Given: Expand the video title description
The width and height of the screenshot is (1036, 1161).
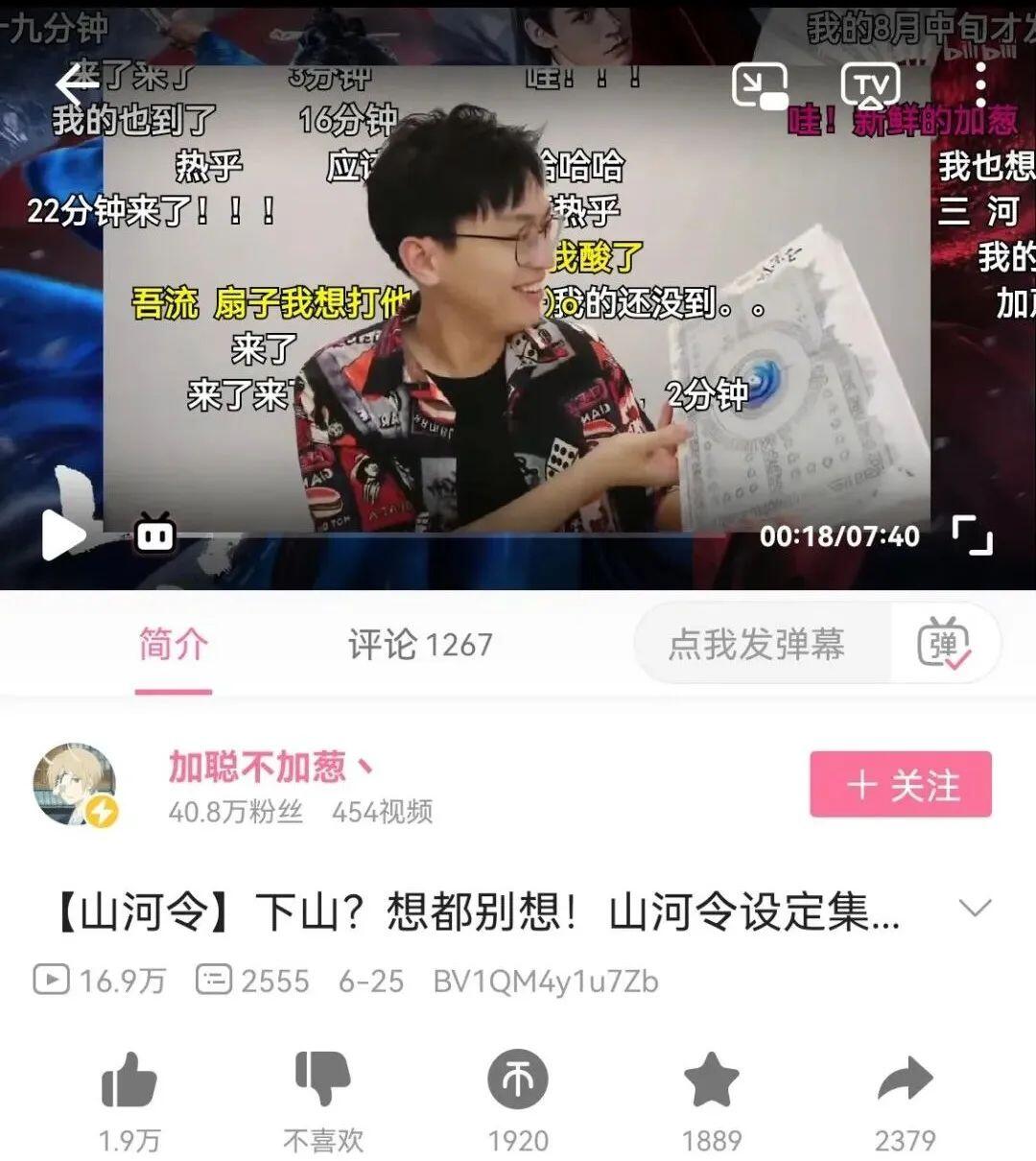Looking at the screenshot, I should pyautogui.click(x=976, y=908).
